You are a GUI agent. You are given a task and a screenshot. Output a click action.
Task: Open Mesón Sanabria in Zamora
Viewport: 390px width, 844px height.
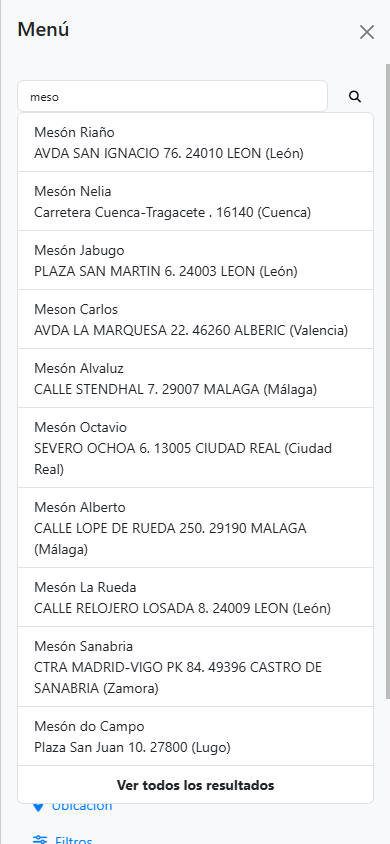[195, 667]
